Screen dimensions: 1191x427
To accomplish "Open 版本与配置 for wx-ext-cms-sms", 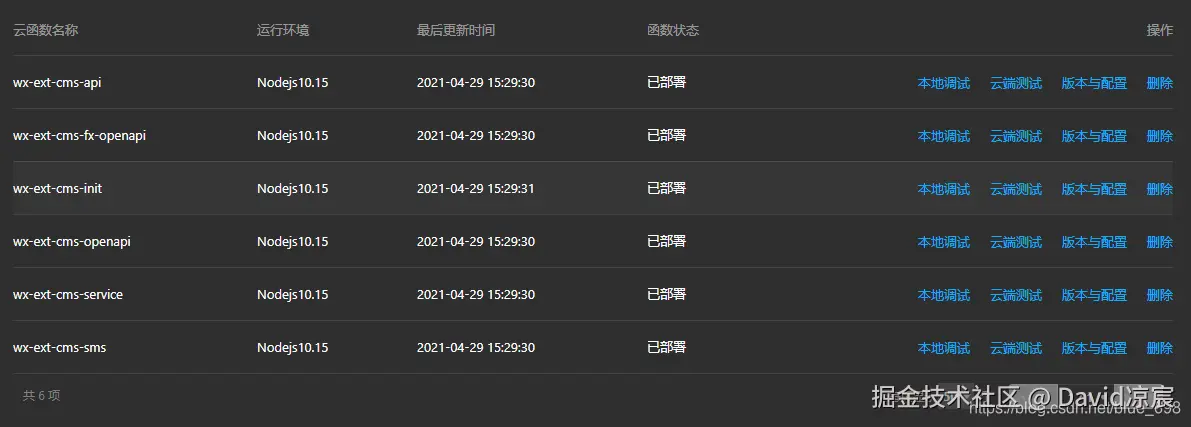I will click(1093, 348).
